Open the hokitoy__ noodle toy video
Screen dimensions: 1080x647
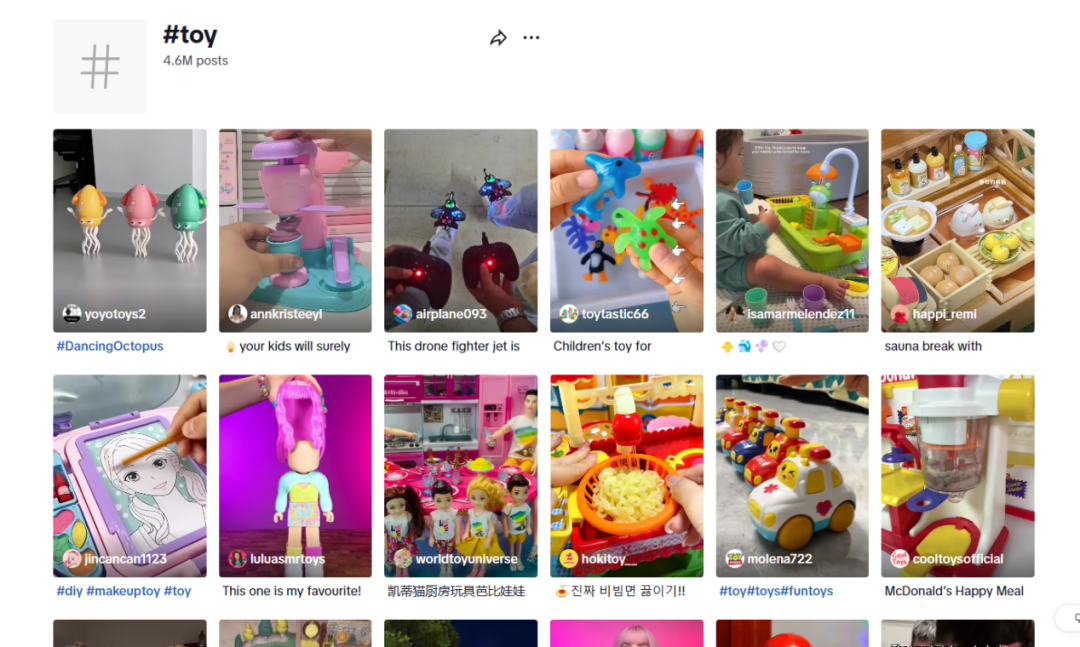(x=626, y=475)
